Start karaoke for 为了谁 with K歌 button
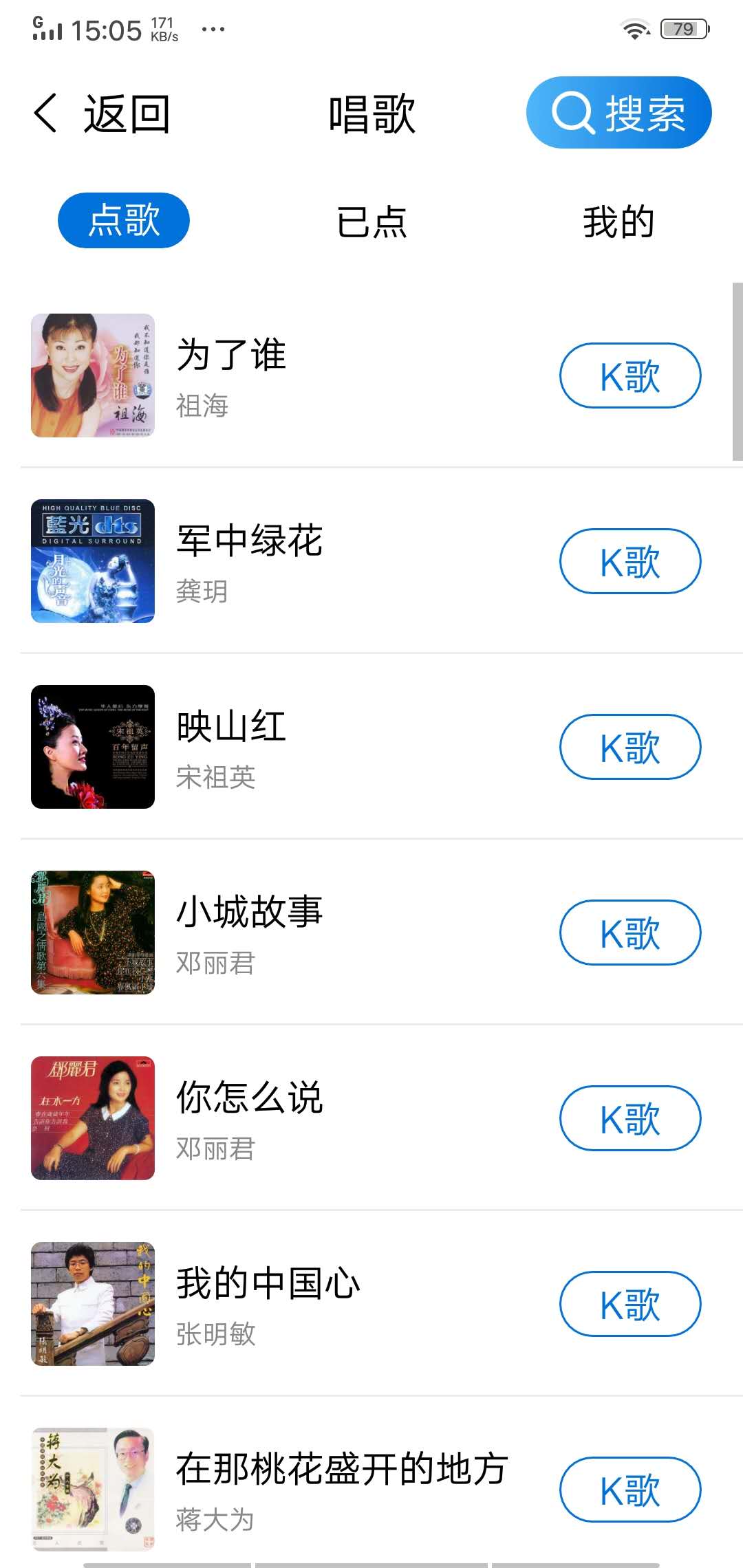 [629, 375]
